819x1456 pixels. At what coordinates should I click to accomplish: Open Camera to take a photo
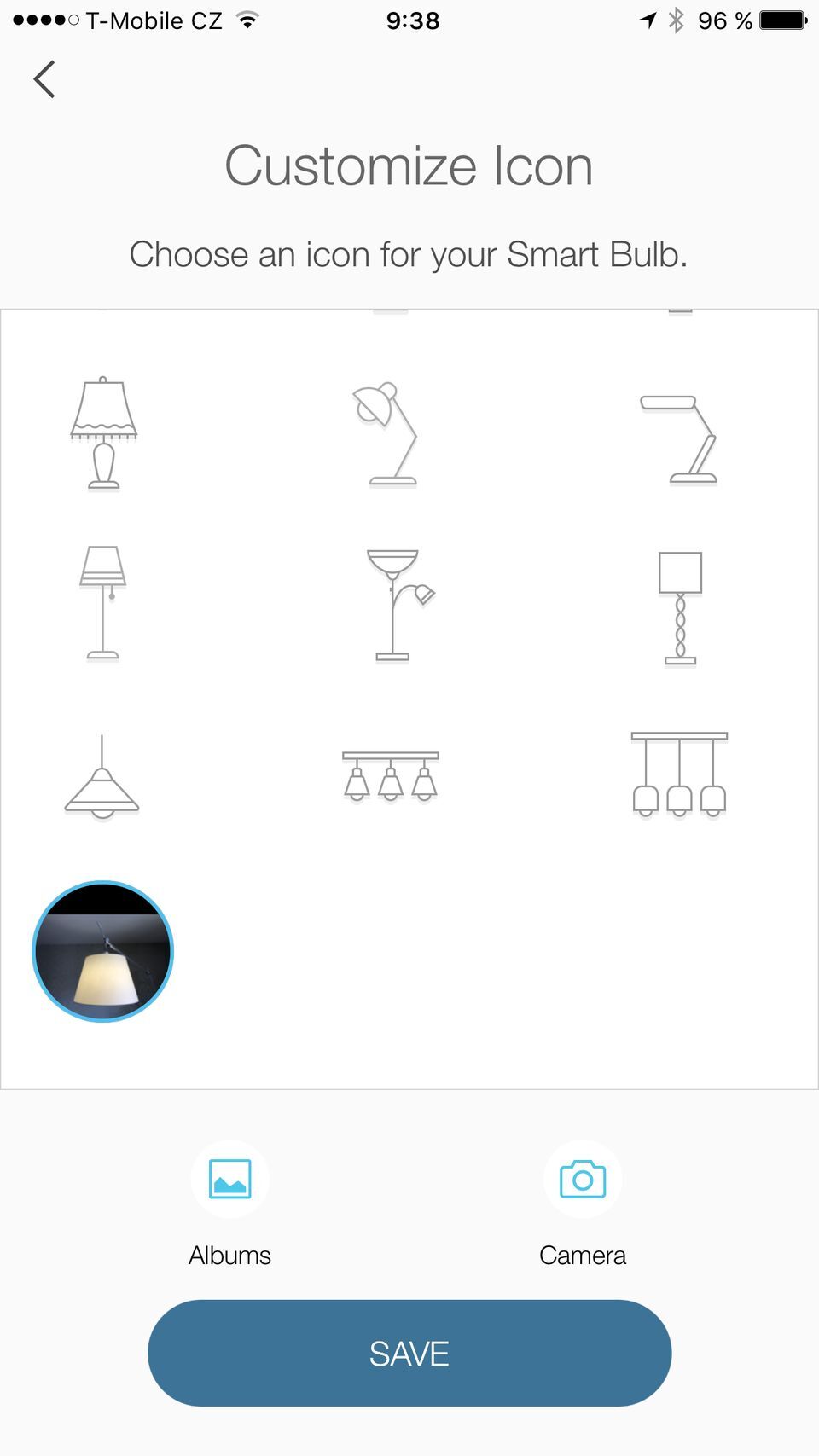583,1180
